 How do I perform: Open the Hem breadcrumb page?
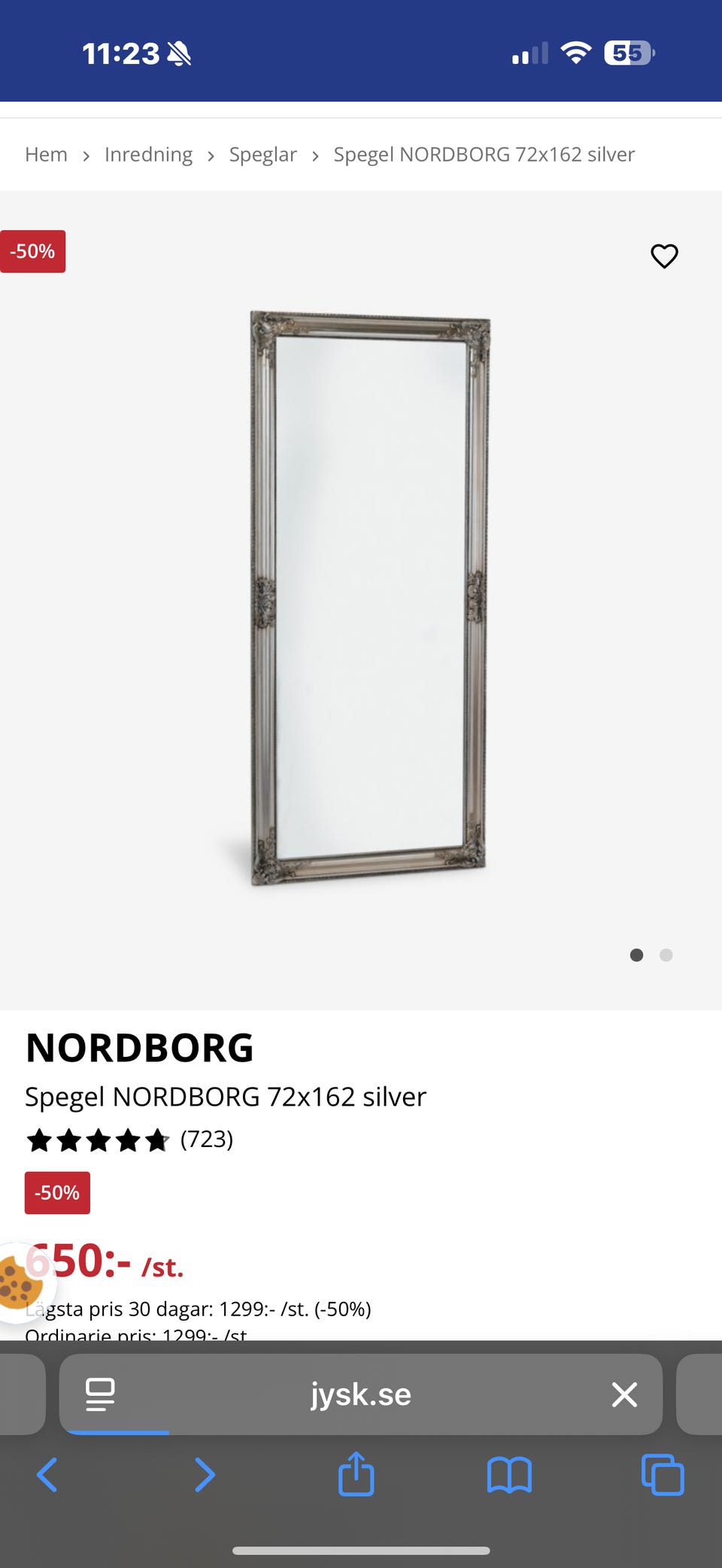46,154
